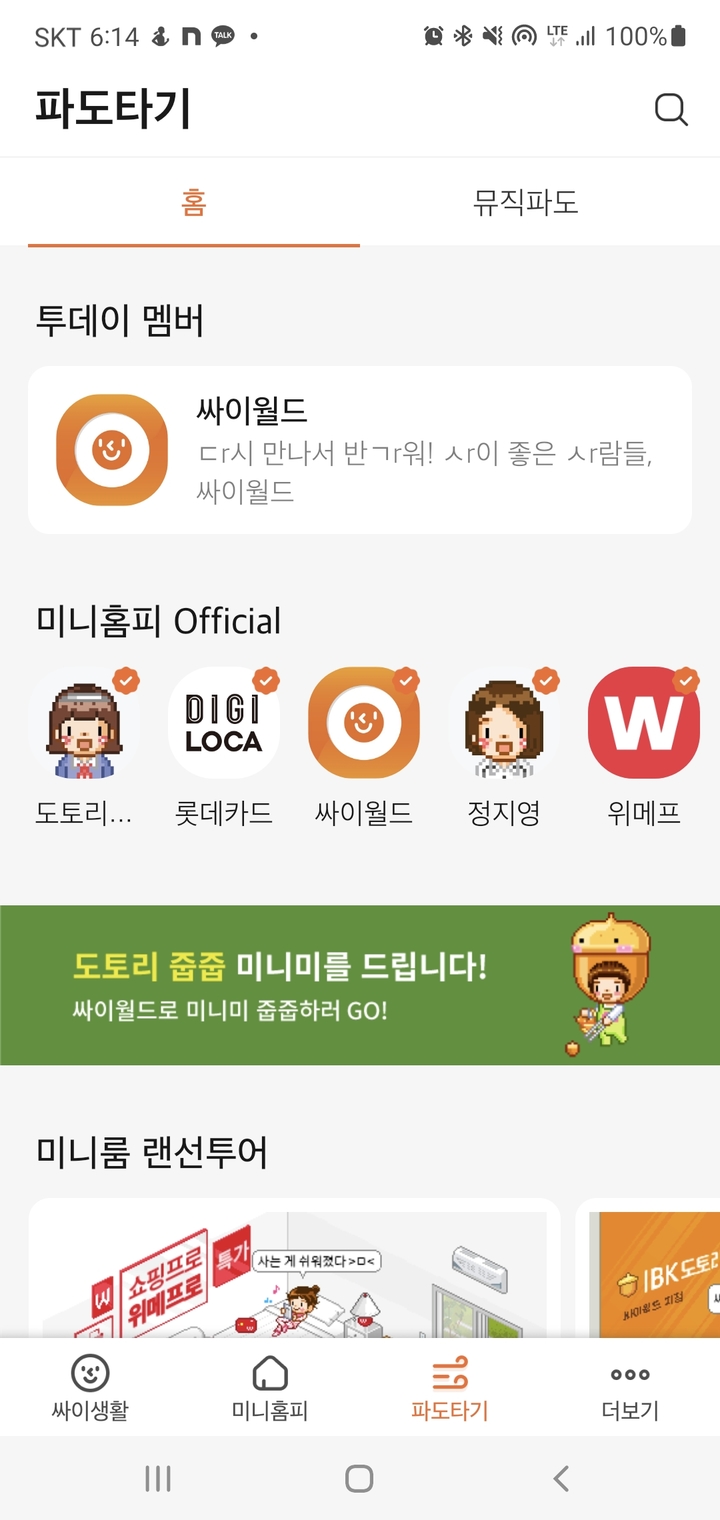Tap the 도토리 줍줍 미니미 banner
720x1520 pixels.
pyautogui.click(x=360, y=985)
